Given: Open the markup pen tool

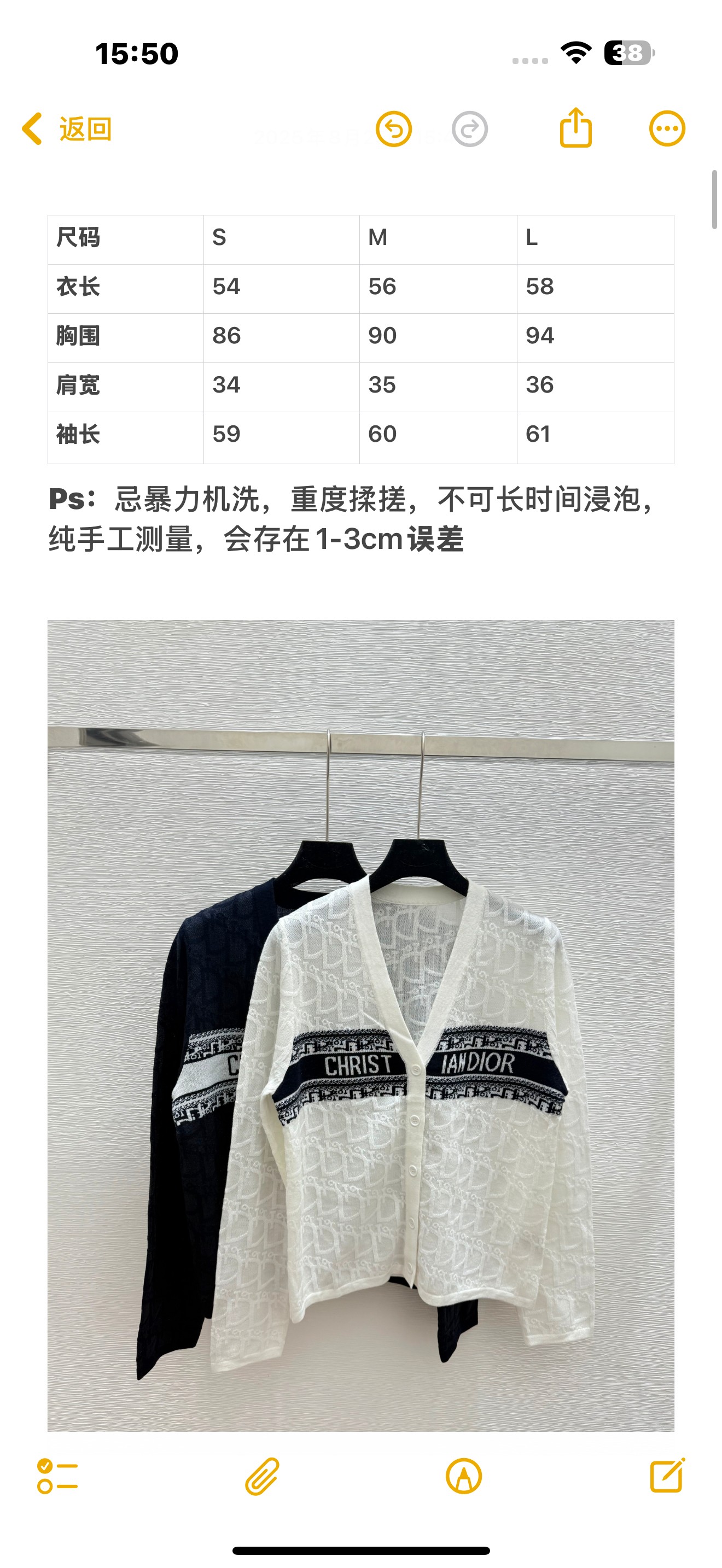Looking at the screenshot, I should (464, 1476).
